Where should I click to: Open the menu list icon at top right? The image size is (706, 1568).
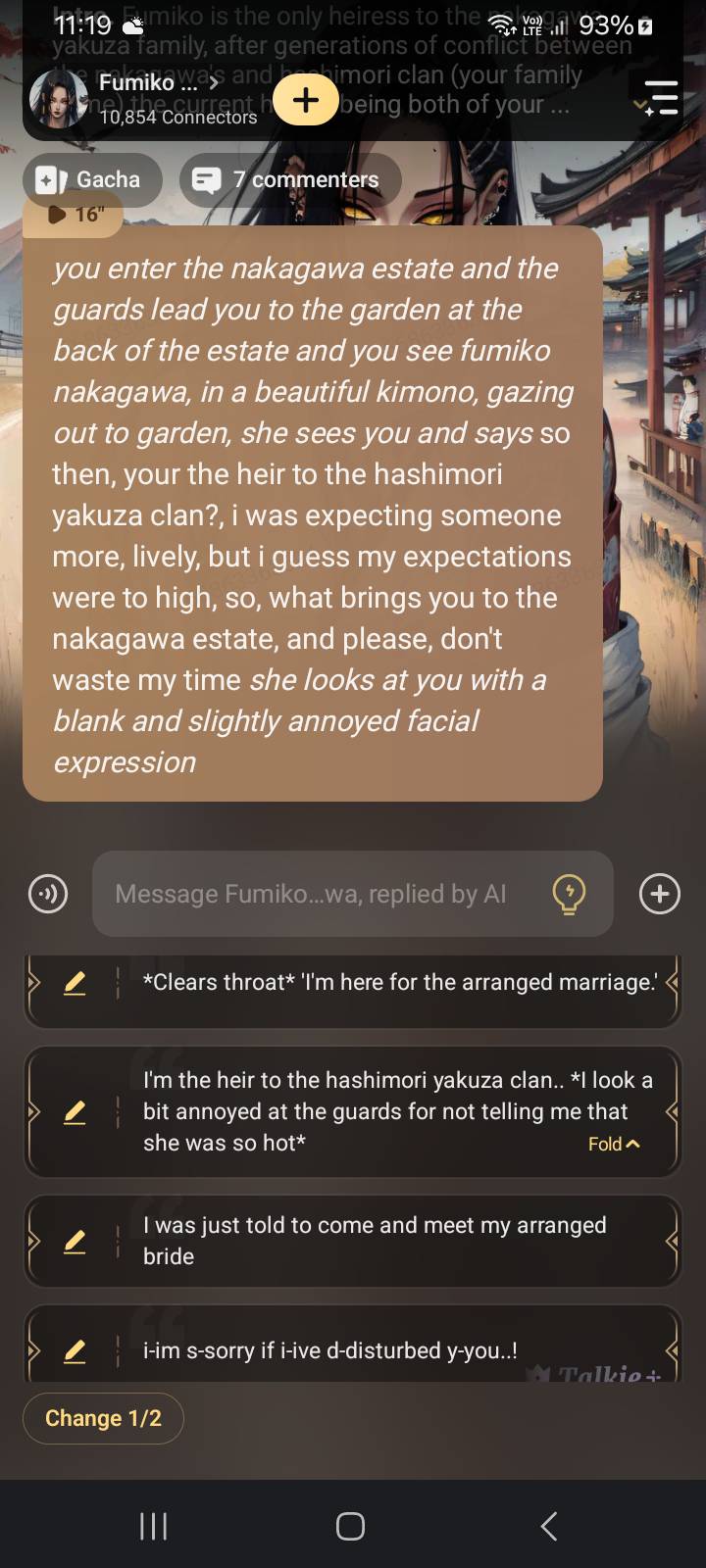click(658, 99)
